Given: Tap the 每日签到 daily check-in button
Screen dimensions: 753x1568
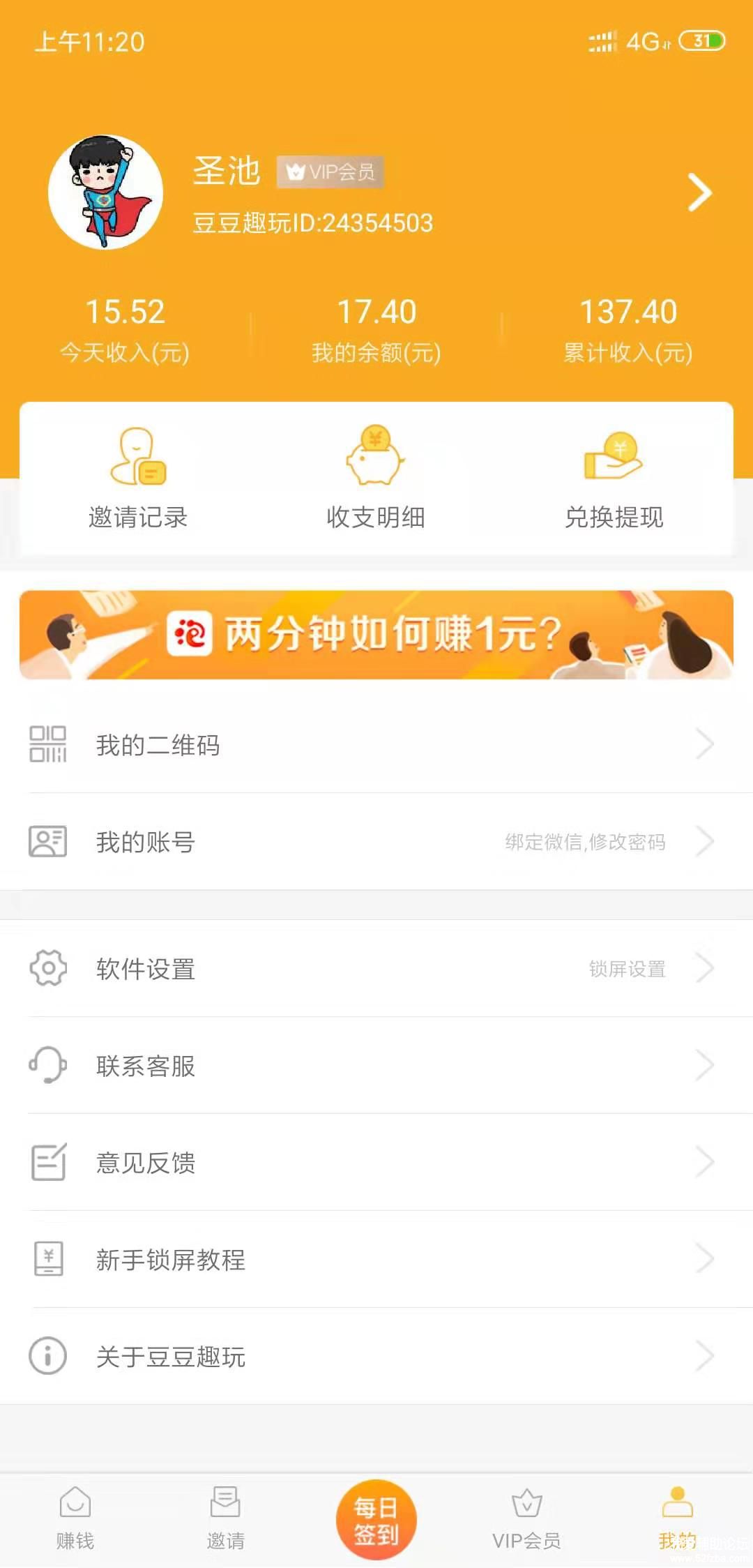Looking at the screenshot, I should pos(376,1521).
